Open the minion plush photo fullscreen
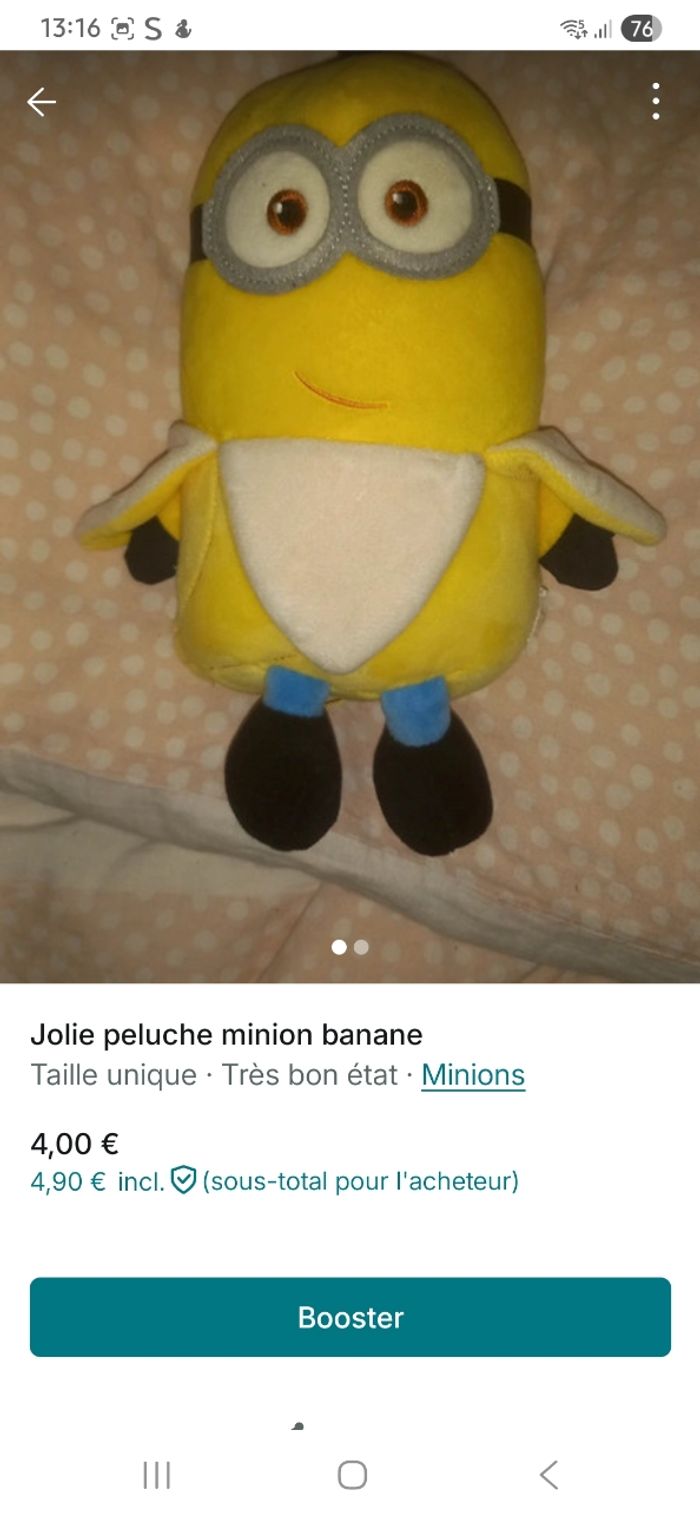Viewport: 700px width, 1517px height. tap(350, 500)
